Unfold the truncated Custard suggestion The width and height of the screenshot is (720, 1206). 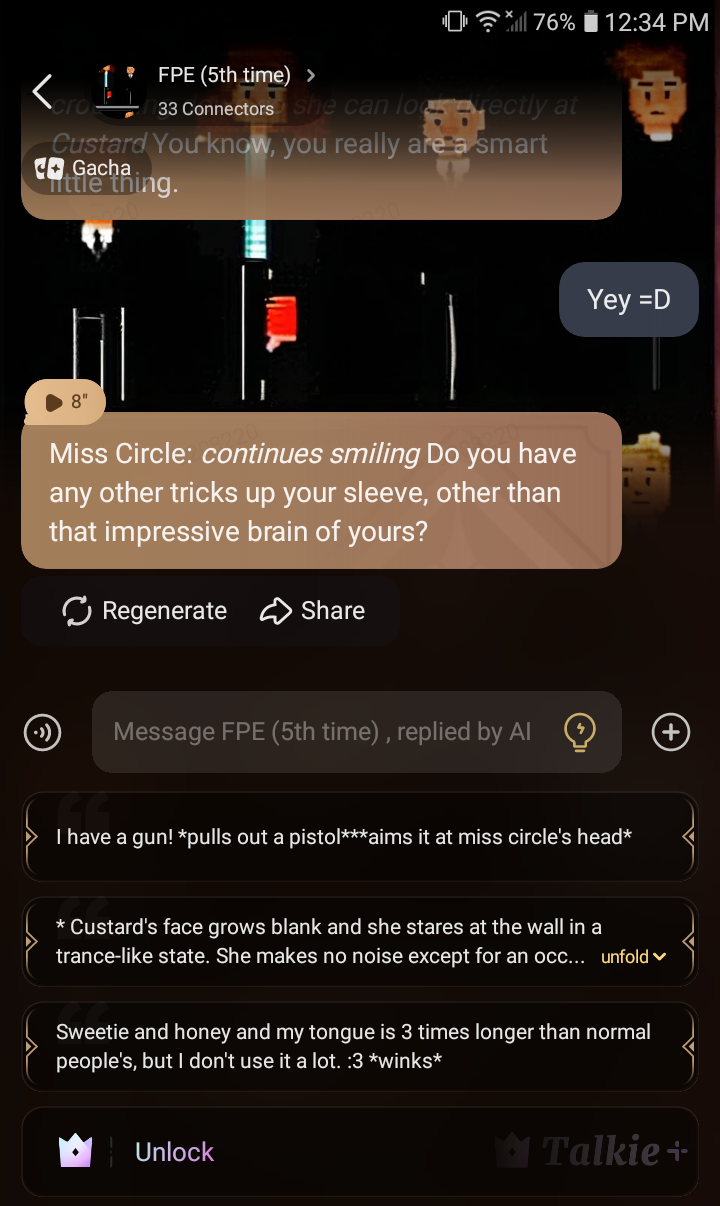[634, 957]
